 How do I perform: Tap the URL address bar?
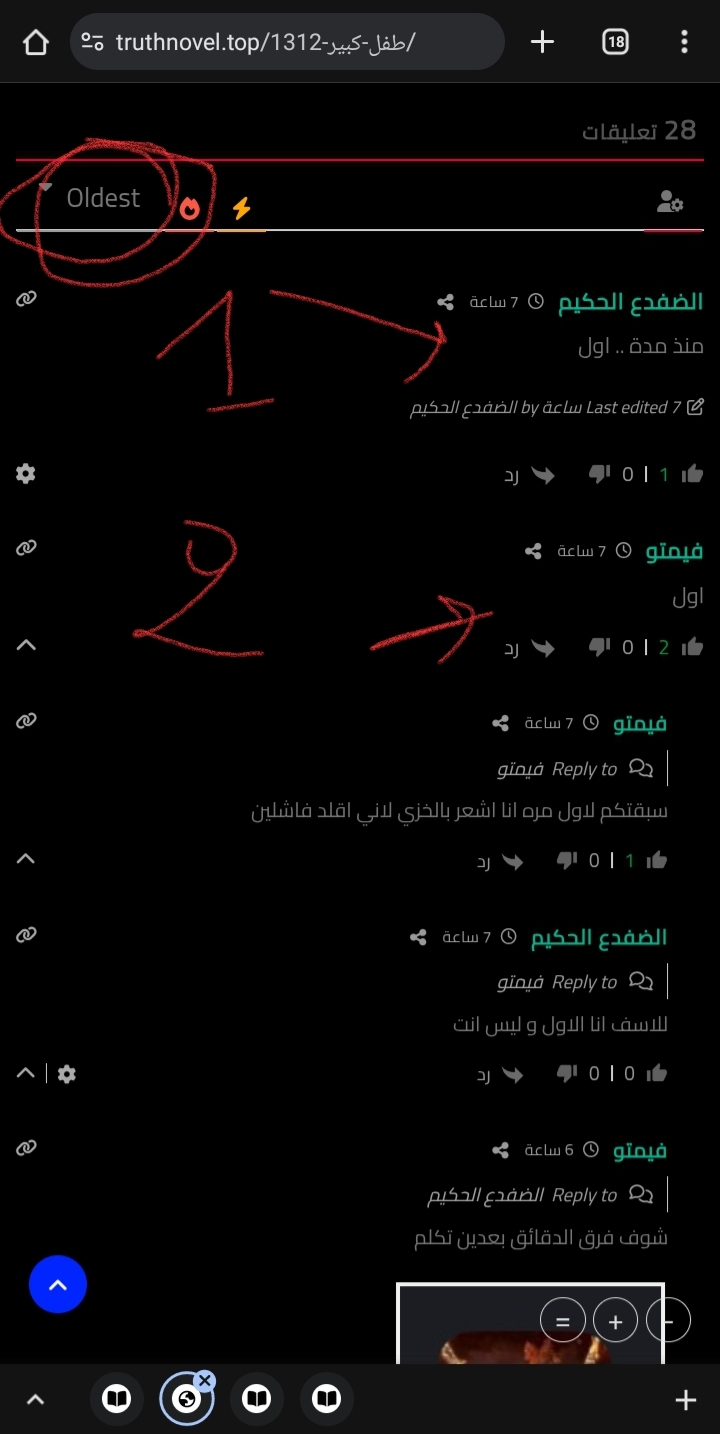pos(288,42)
